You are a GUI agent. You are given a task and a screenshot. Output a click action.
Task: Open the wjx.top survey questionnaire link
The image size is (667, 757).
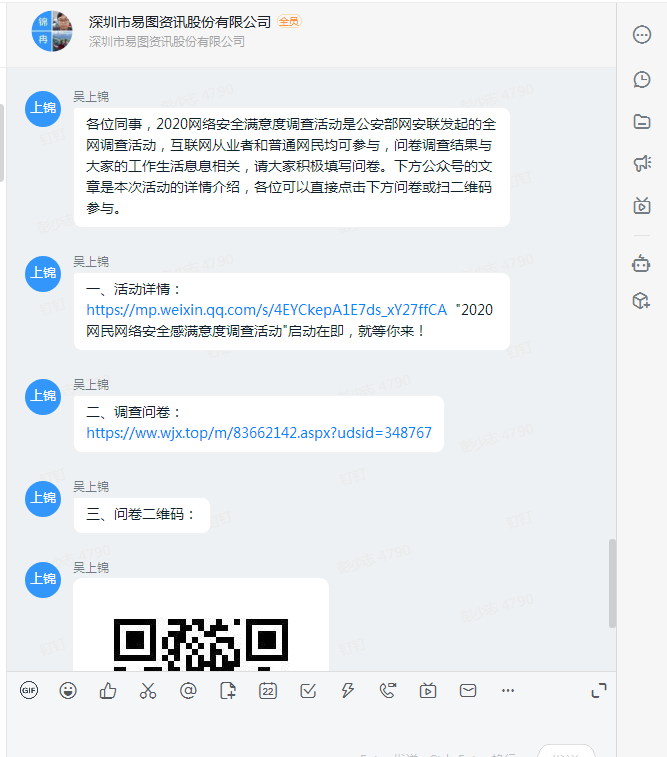click(x=259, y=433)
